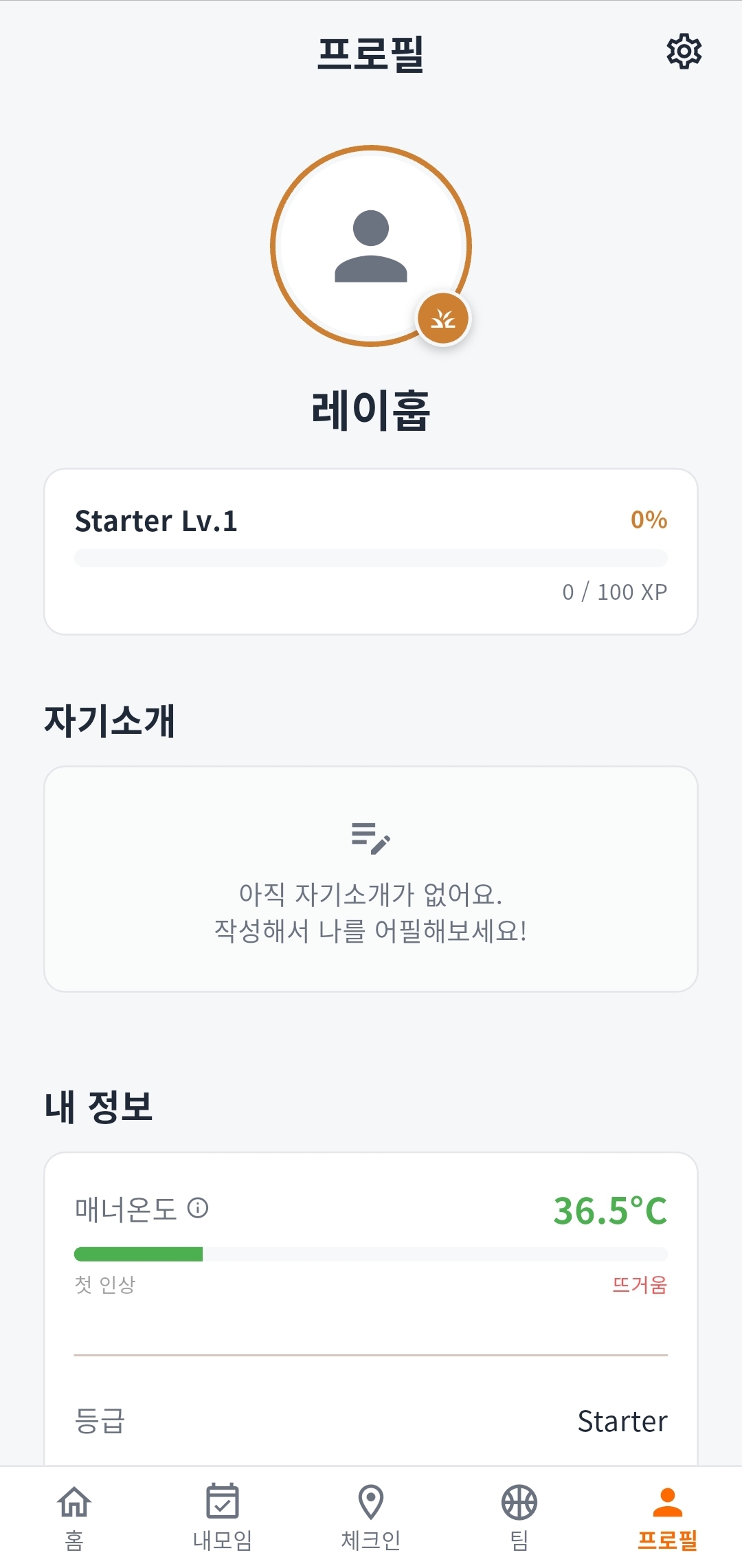Tap the nickname 레이흅
Screen dimensions: 742x1568
click(370, 410)
